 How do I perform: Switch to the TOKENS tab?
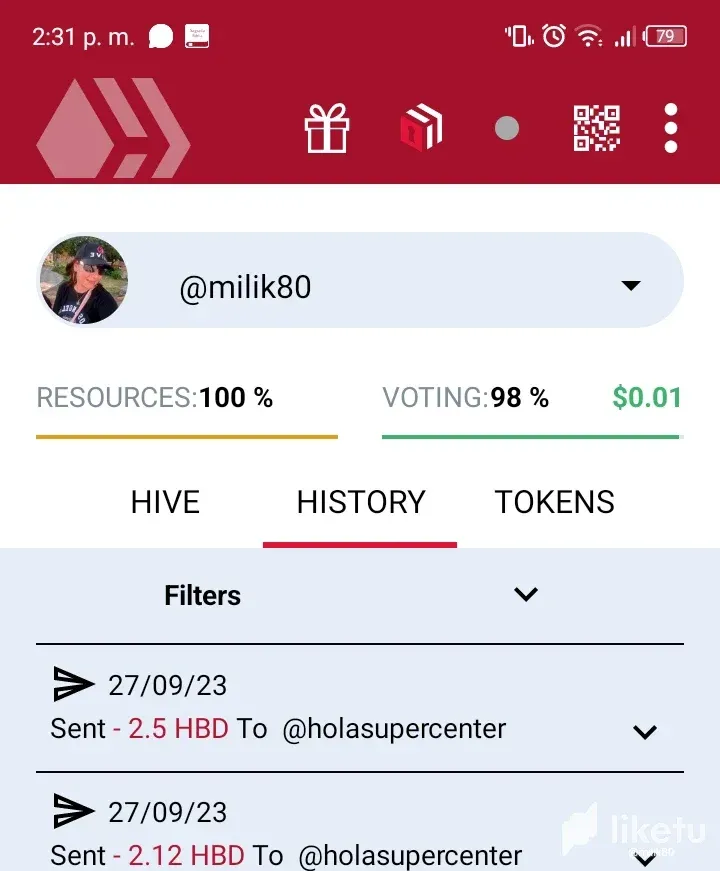[554, 502]
